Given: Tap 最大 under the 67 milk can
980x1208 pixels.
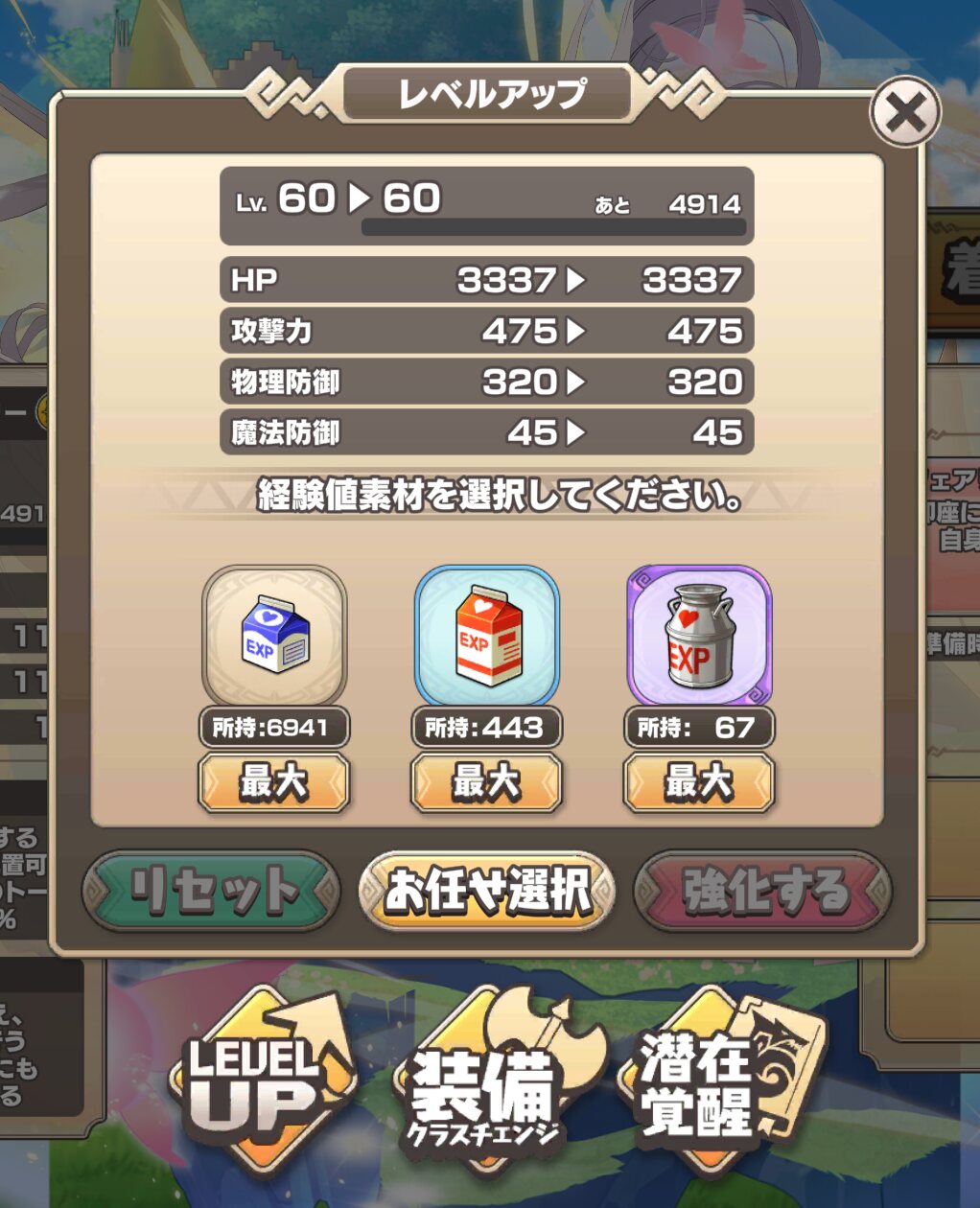Looking at the screenshot, I should point(699,782).
